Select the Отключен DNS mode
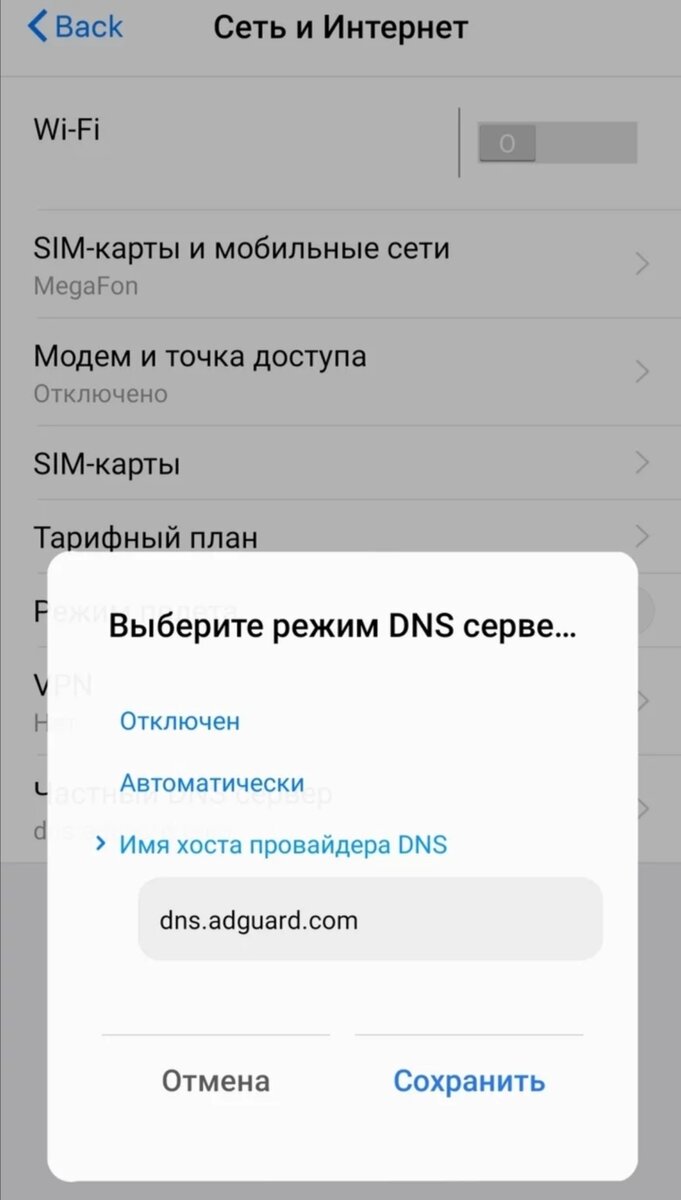Viewport: 681px width, 1200px height. coord(180,721)
